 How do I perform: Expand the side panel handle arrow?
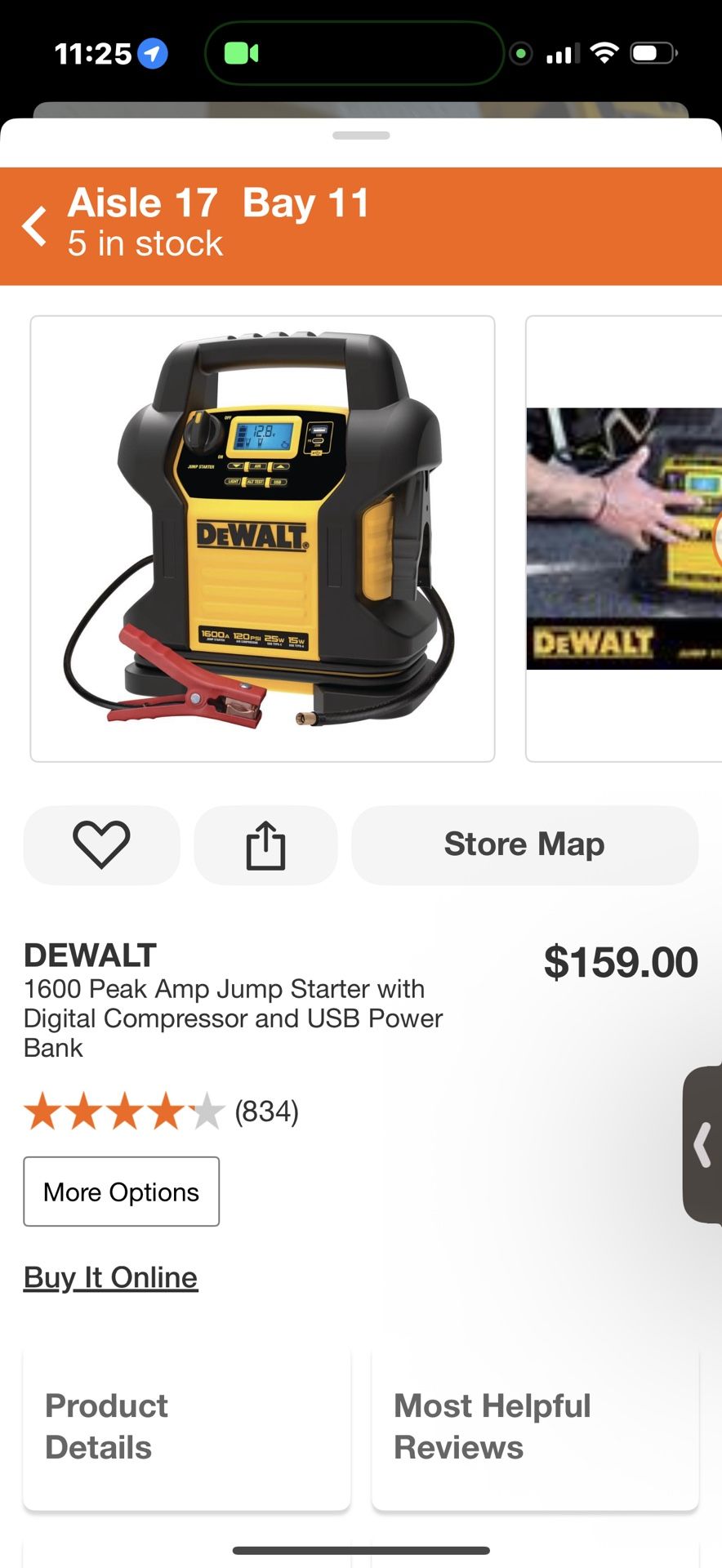[703, 1144]
